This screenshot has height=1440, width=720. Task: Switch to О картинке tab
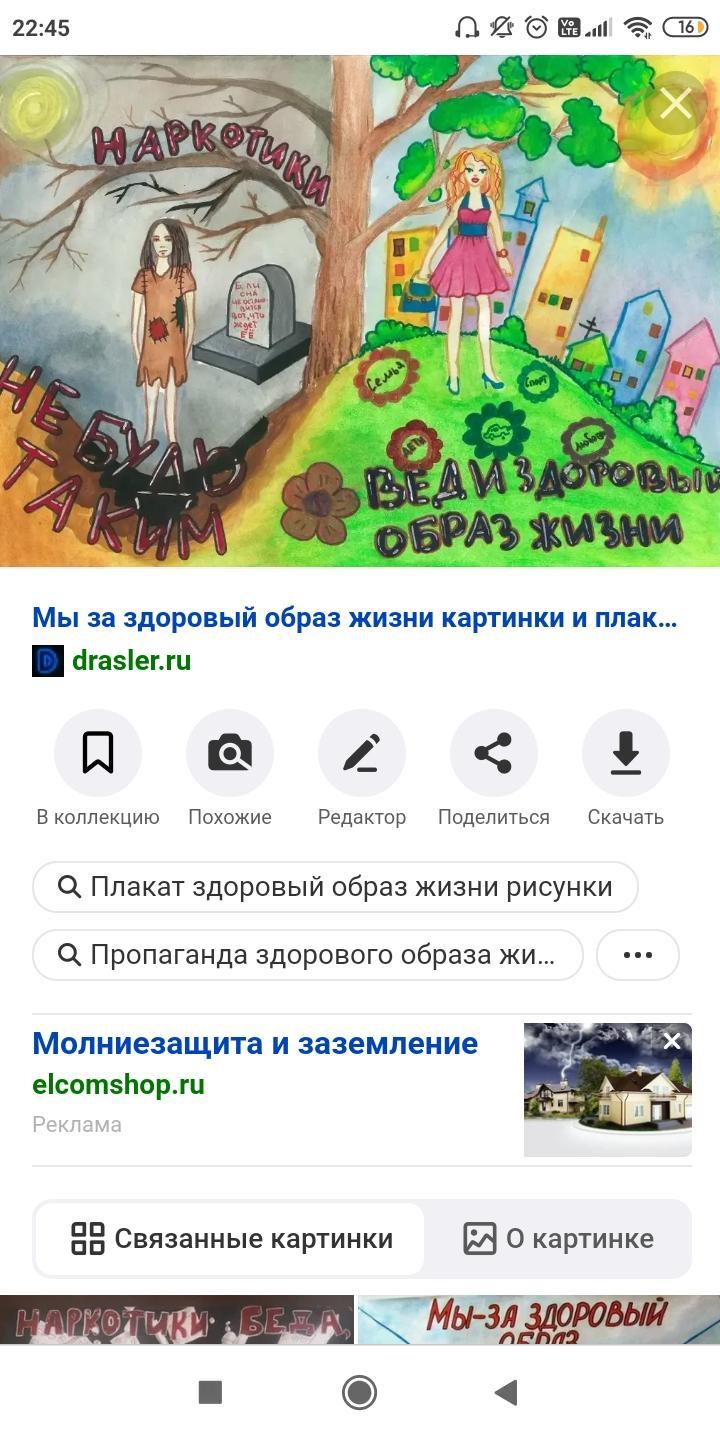(558, 1238)
